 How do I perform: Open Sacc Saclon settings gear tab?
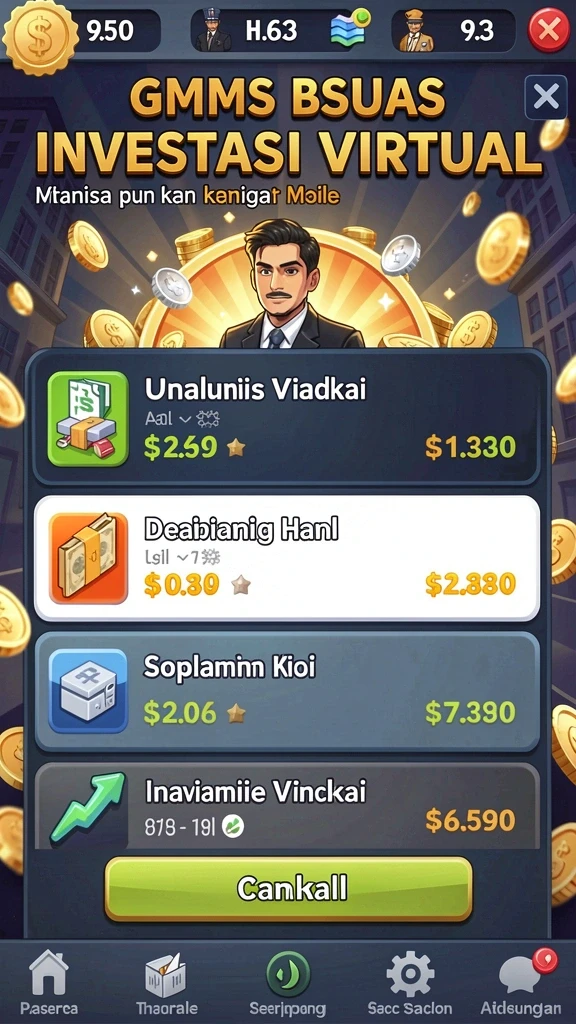(x=409, y=984)
